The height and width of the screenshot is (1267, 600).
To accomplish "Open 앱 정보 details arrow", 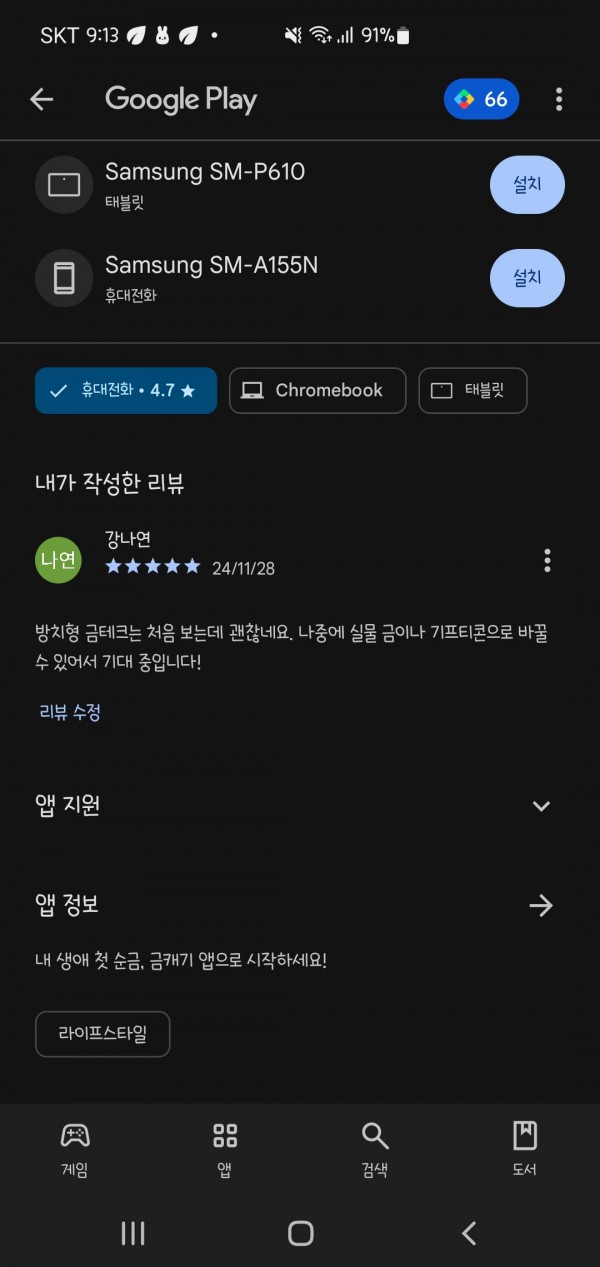I will click(541, 906).
